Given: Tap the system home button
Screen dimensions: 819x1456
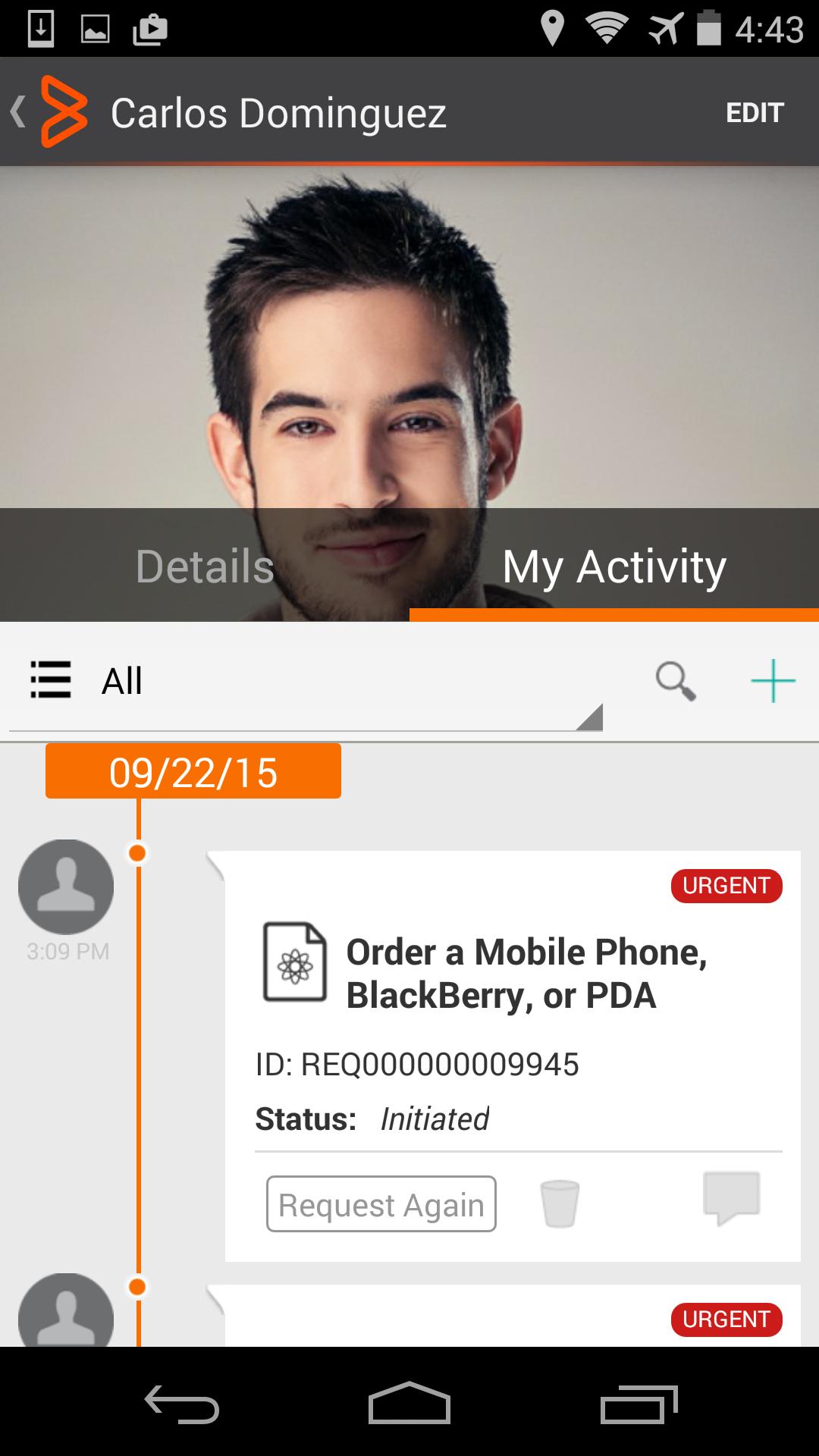Looking at the screenshot, I should click(409, 1403).
